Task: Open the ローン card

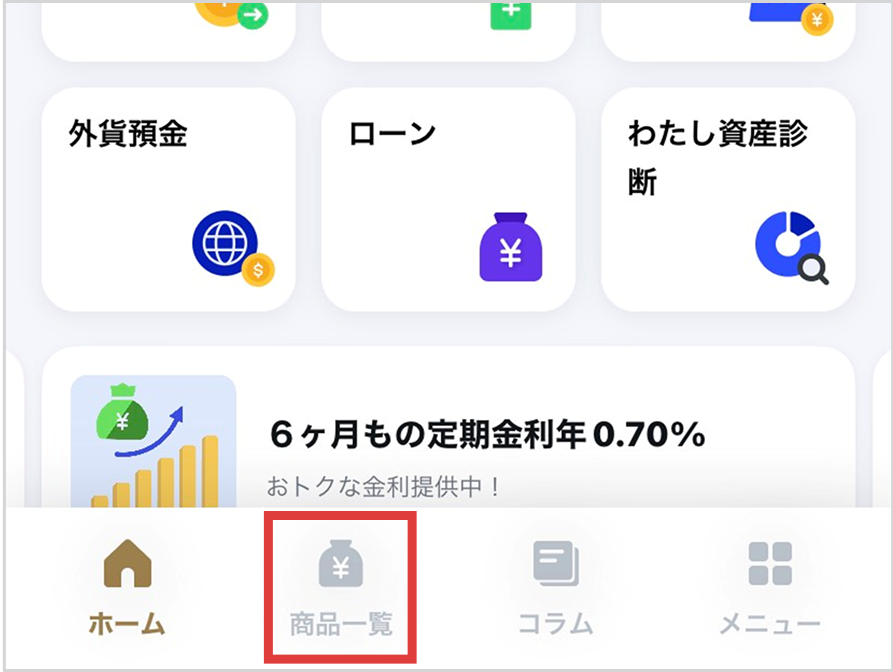Action: [x=448, y=199]
